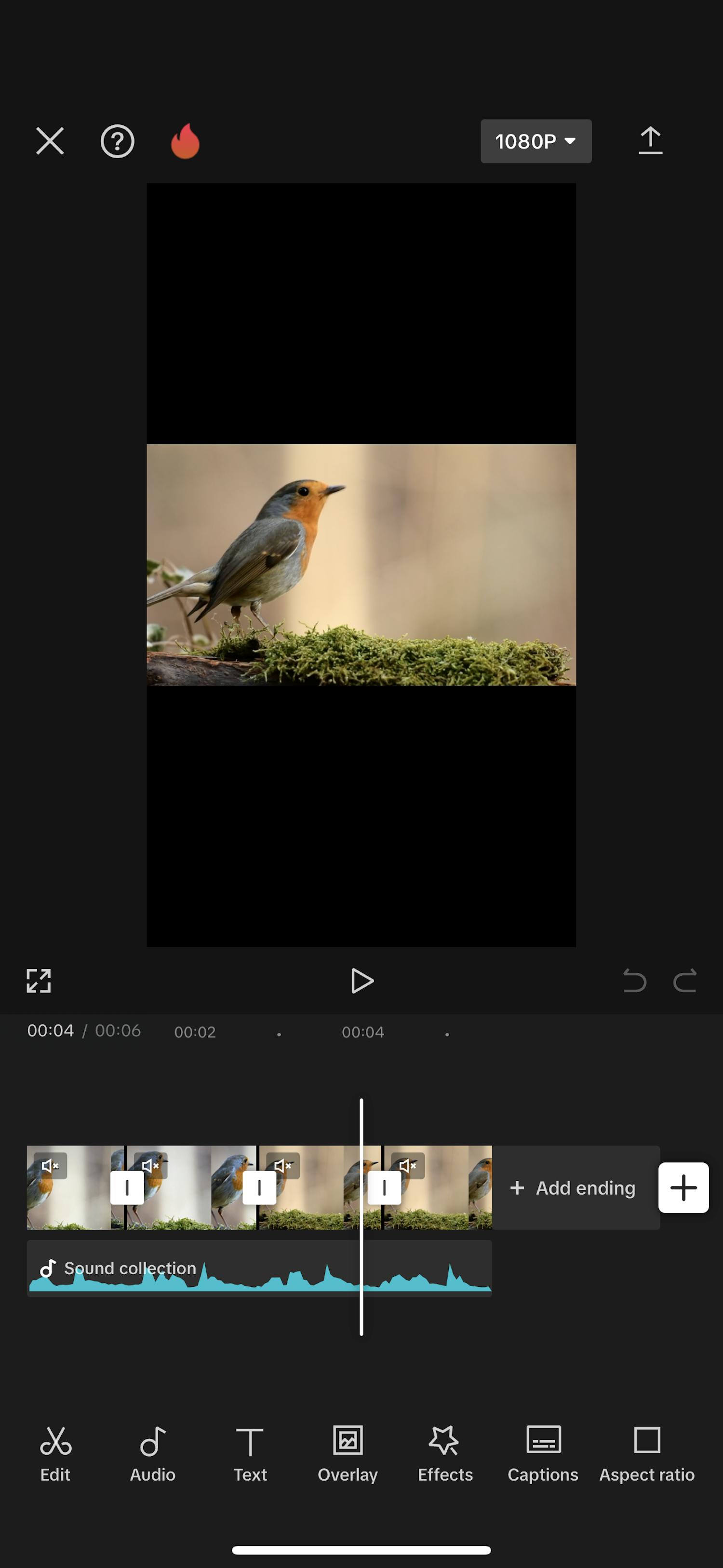
Task: Select the Sound collection audio track
Action: (x=259, y=1268)
